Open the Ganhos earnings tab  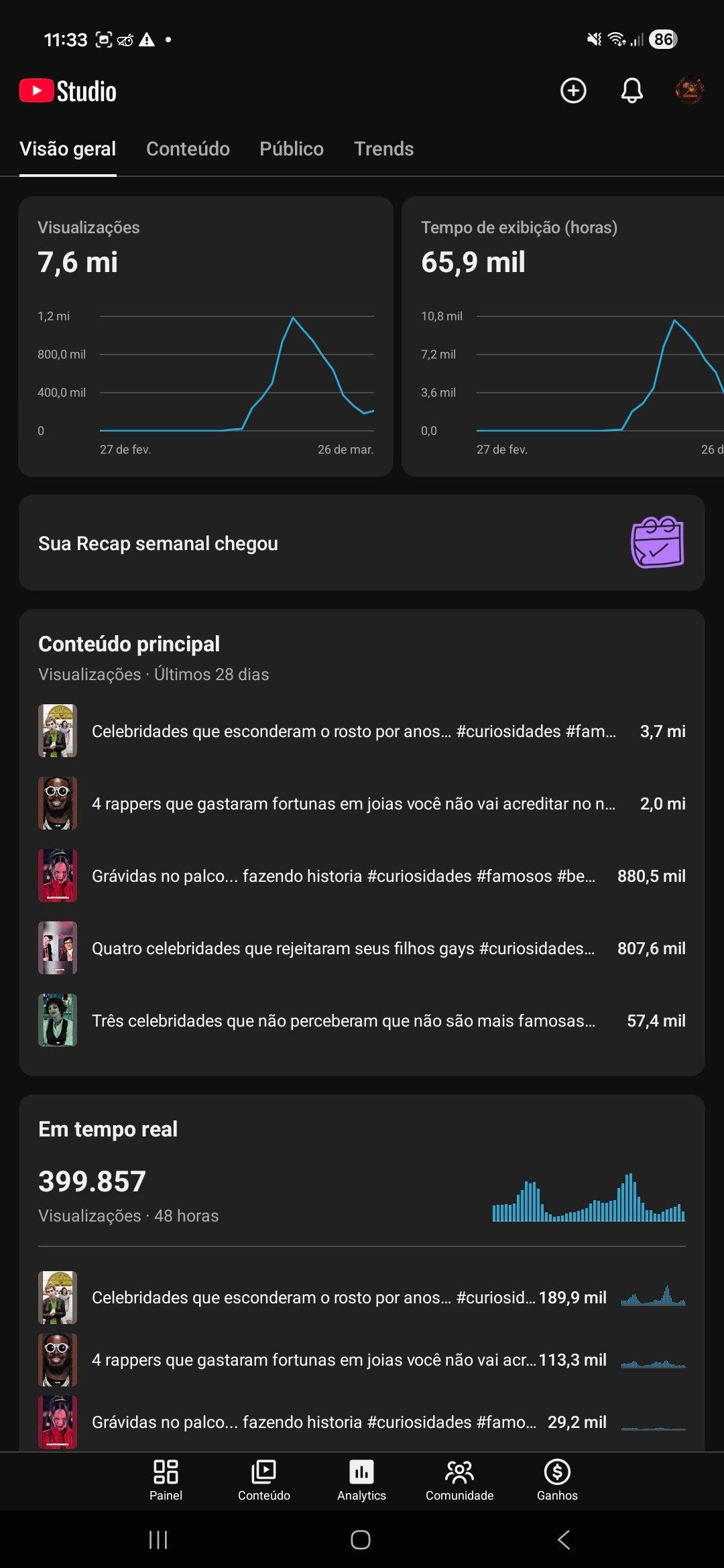[557, 1480]
